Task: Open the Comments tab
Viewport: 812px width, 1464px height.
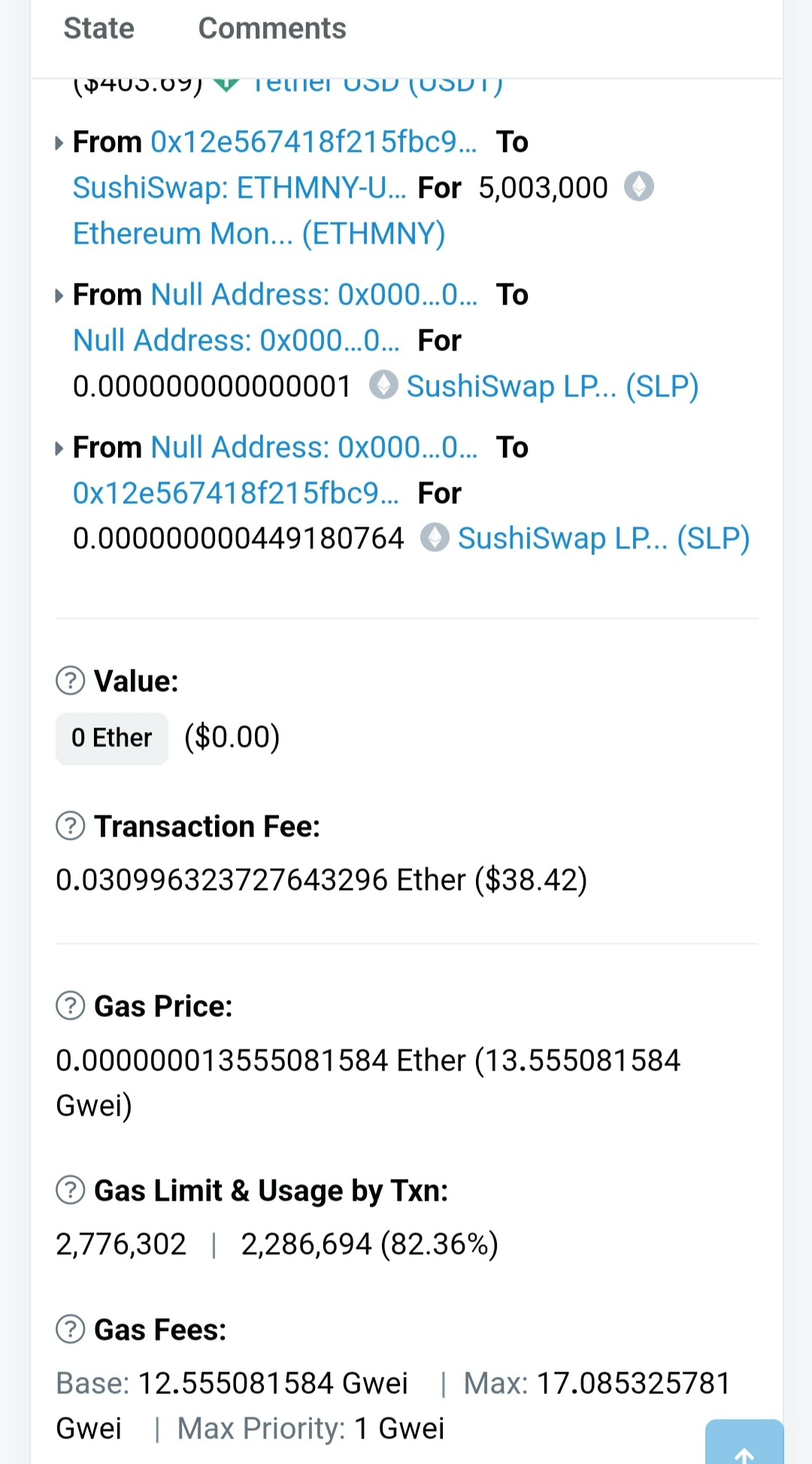Action: click(x=271, y=29)
